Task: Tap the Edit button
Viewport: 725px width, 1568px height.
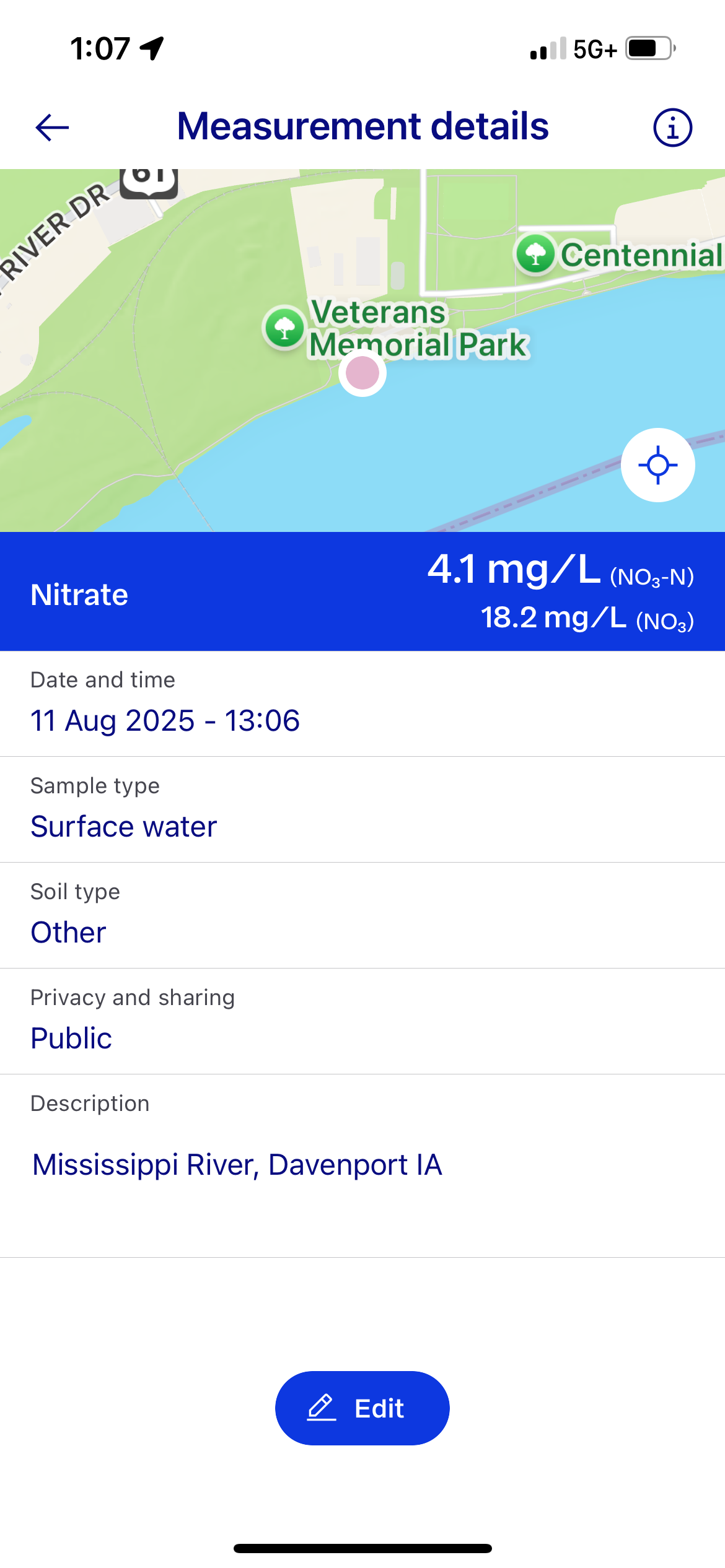Action: coord(362,1408)
